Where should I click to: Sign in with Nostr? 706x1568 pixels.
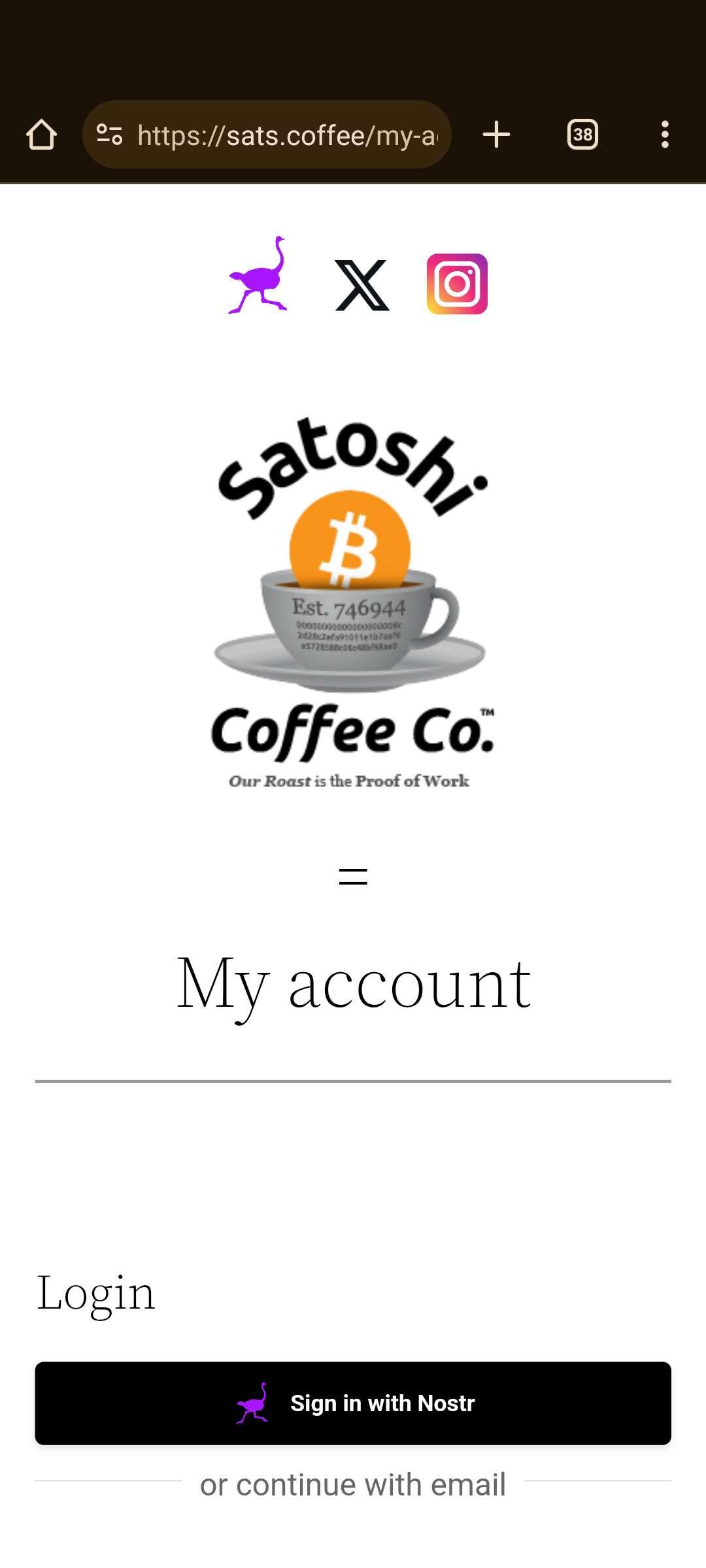pyautogui.click(x=353, y=1403)
